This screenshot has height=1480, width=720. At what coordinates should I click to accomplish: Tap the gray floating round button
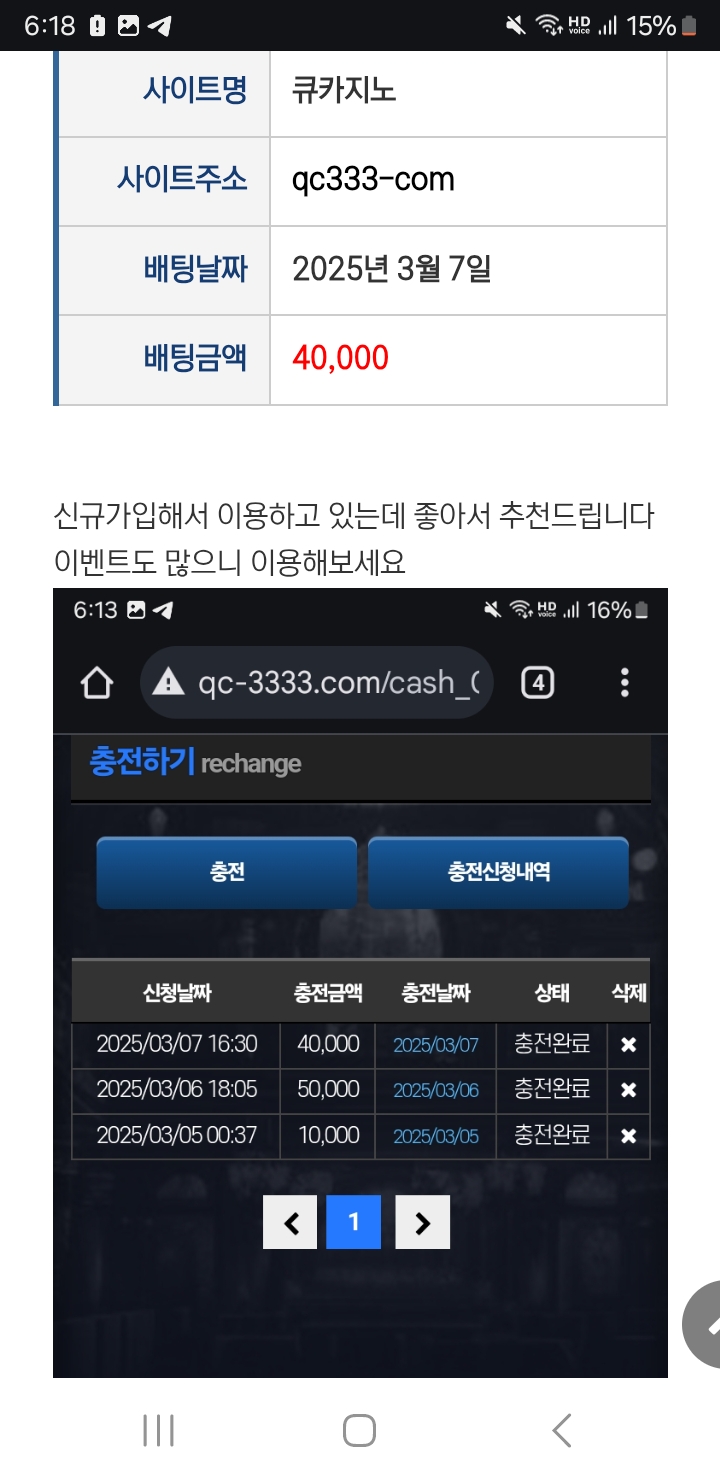pos(704,1325)
